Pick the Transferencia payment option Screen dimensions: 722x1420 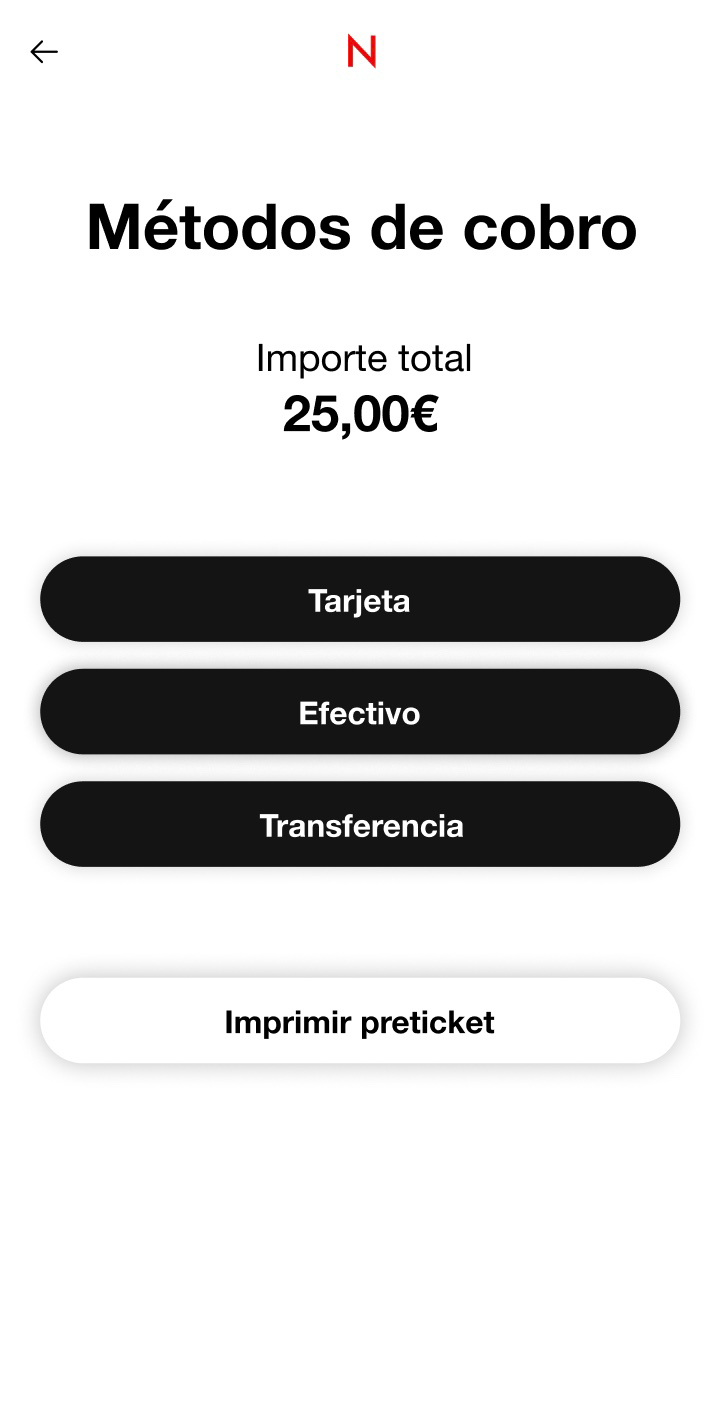click(360, 825)
